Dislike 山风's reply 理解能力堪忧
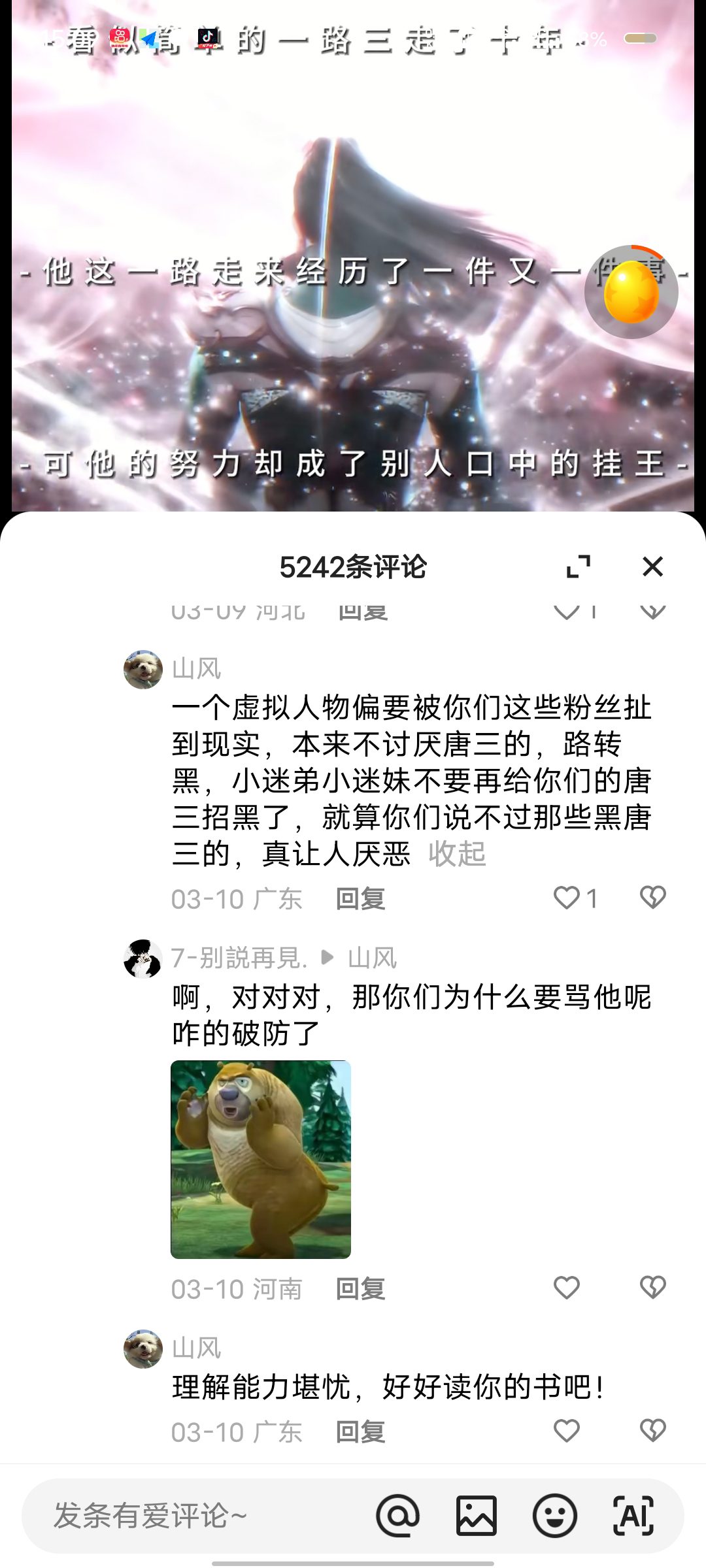The height and width of the screenshot is (1568, 706). coord(652,1431)
